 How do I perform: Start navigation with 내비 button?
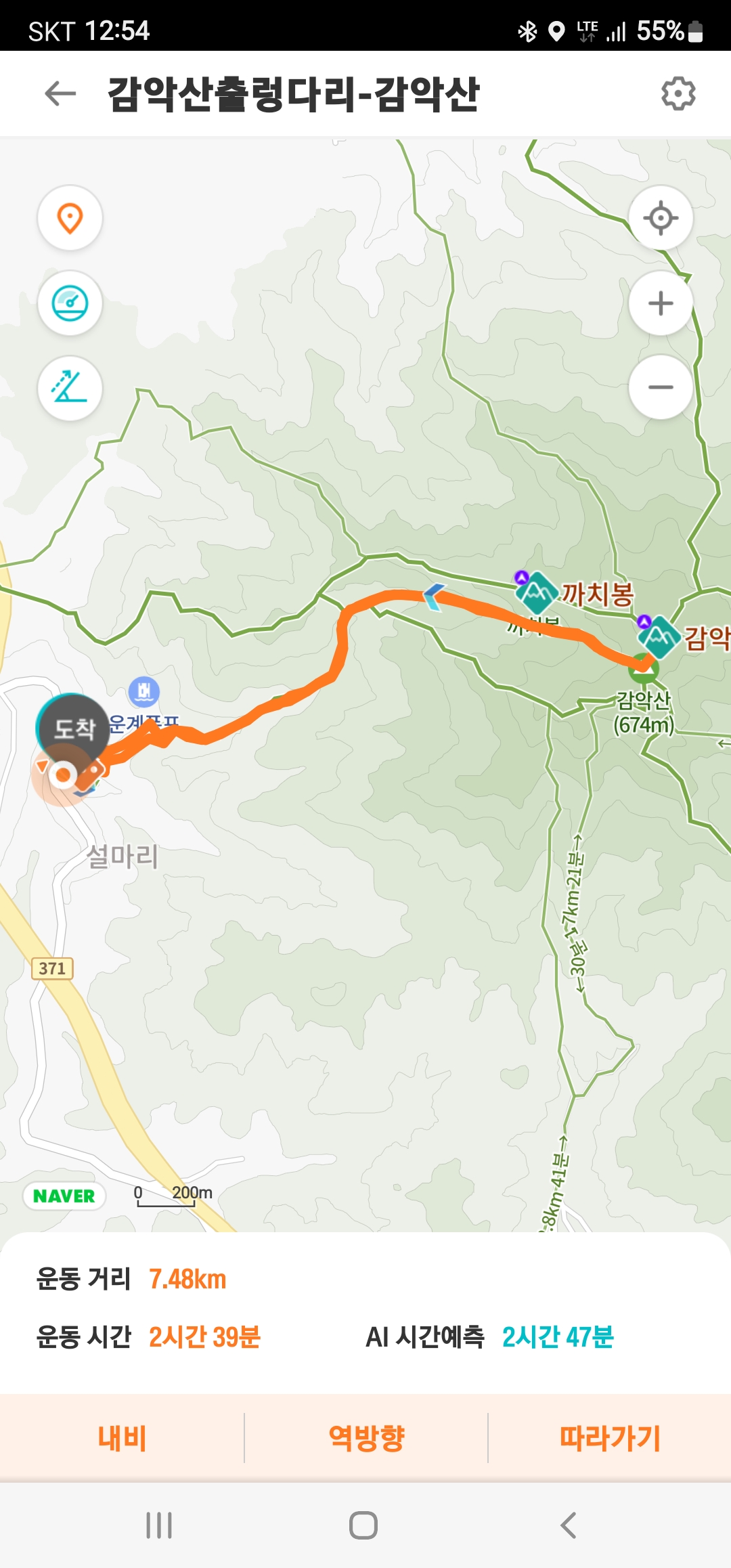tap(122, 1438)
